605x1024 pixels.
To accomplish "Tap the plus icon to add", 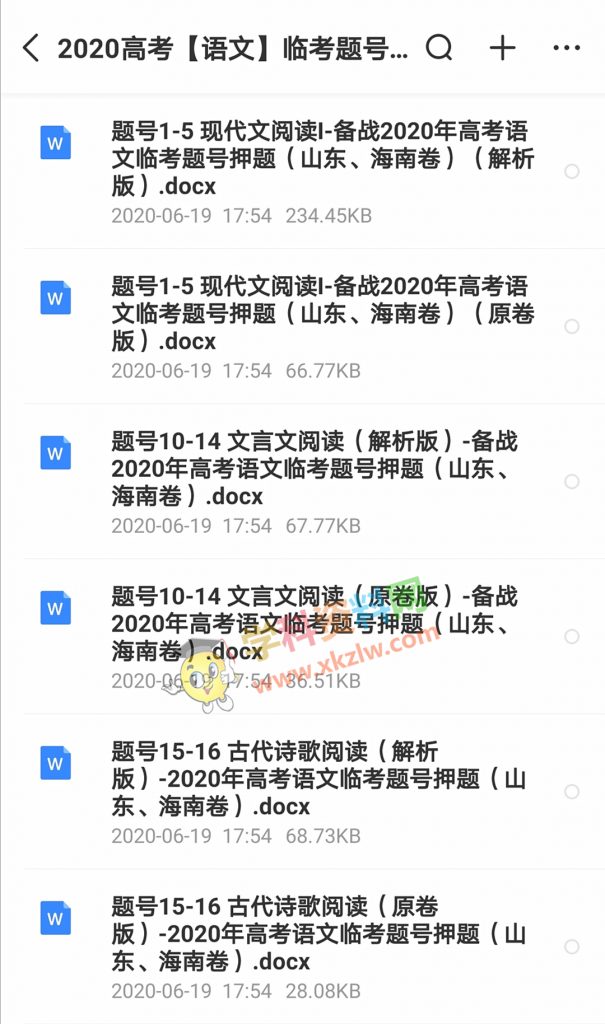I will [502, 48].
